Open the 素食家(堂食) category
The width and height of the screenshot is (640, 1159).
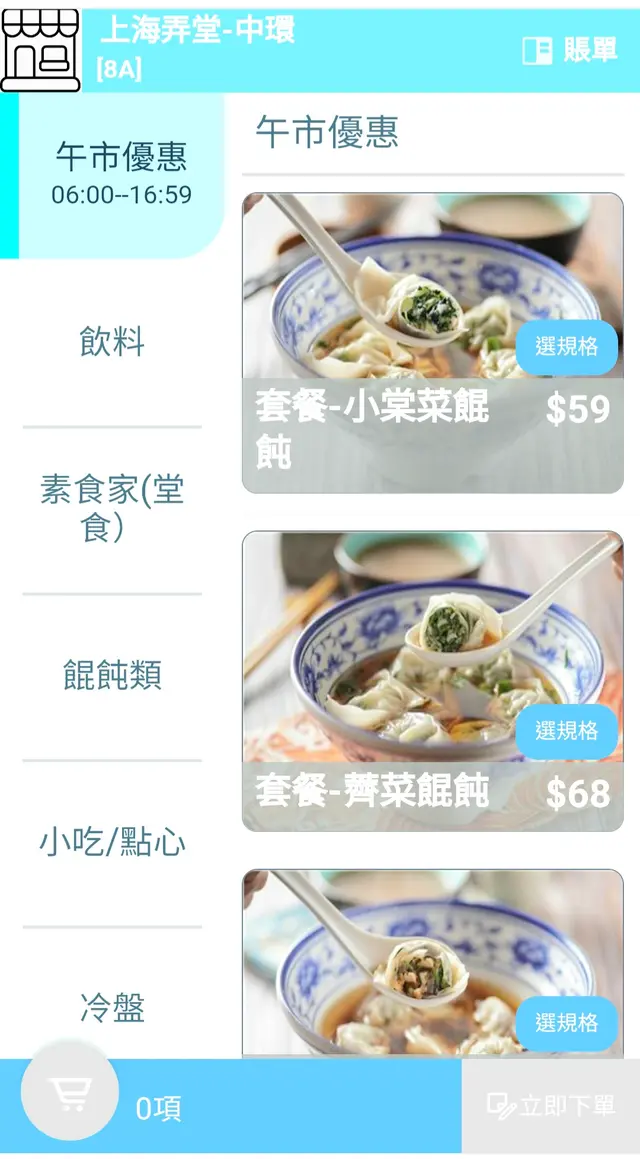pos(112,508)
